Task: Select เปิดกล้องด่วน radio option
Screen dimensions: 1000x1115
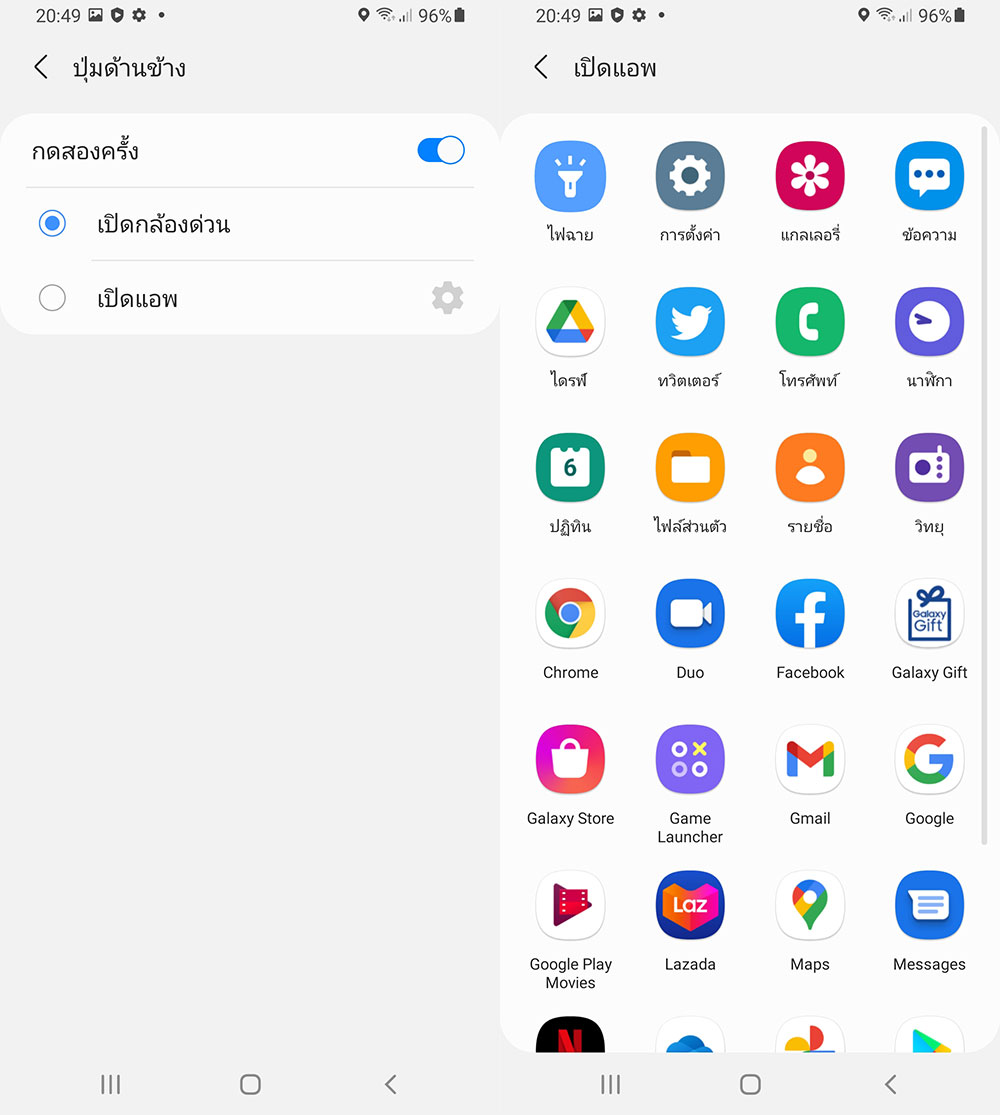Action: pos(52,223)
